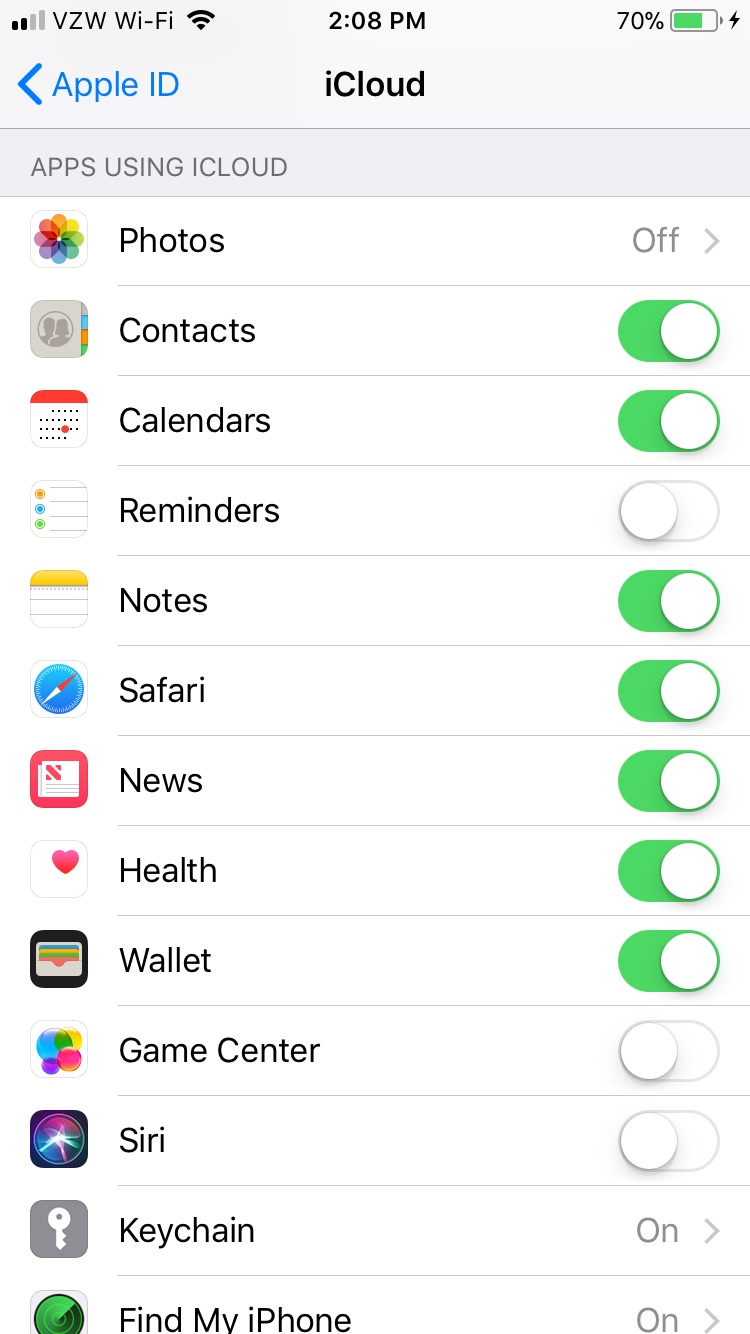Open Keychain settings

click(x=375, y=1231)
